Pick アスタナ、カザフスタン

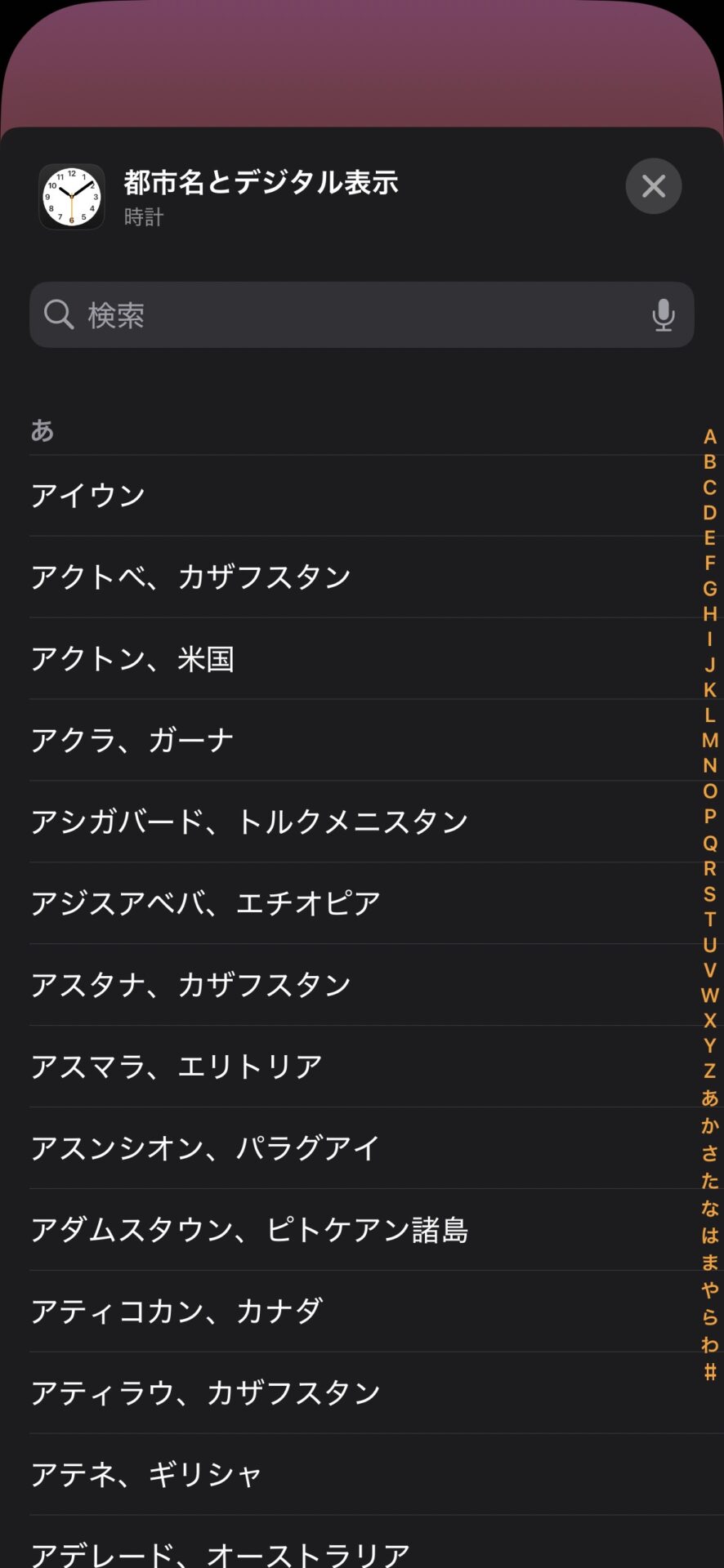click(x=190, y=985)
